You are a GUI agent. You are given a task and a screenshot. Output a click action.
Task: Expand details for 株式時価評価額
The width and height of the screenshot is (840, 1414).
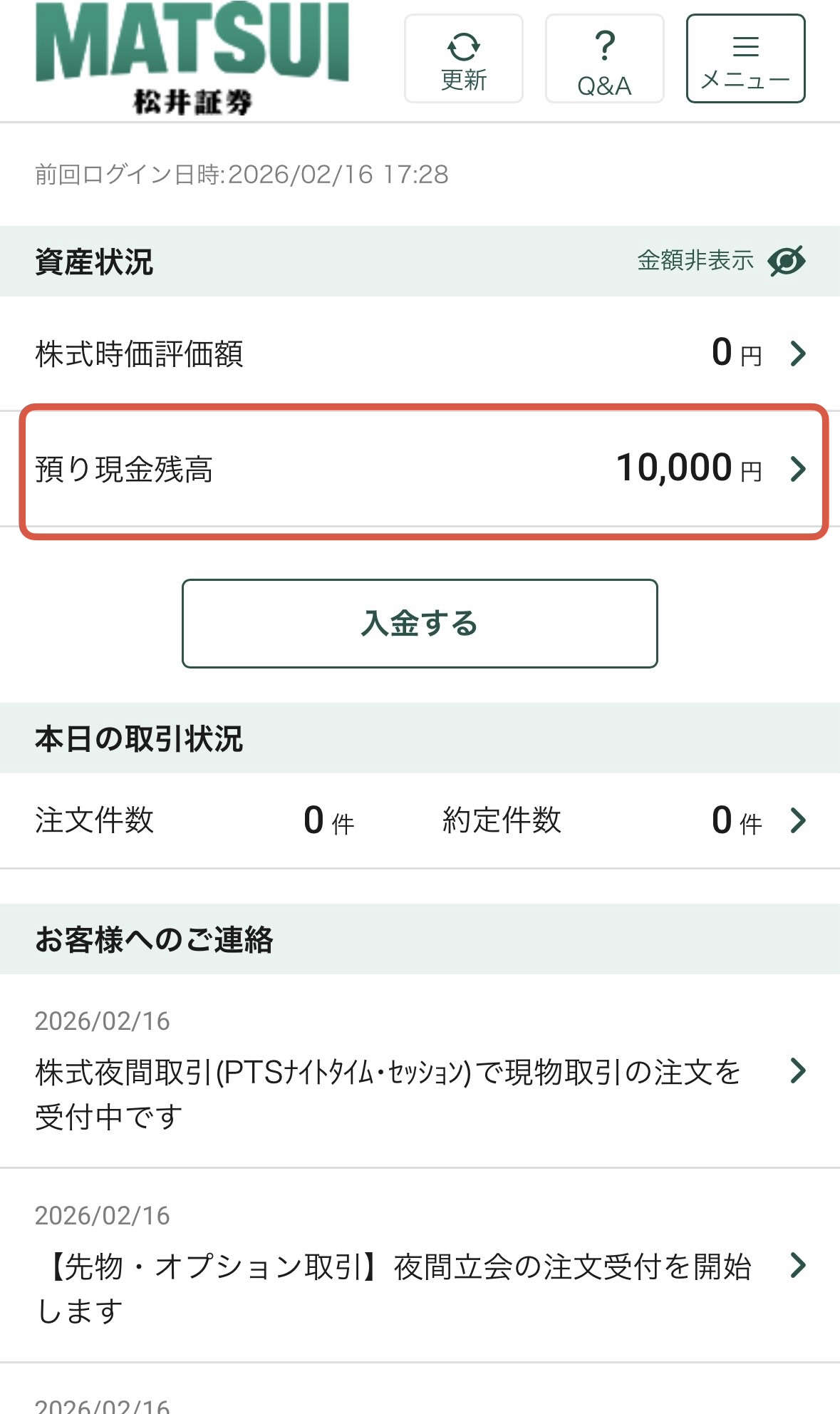point(799,353)
